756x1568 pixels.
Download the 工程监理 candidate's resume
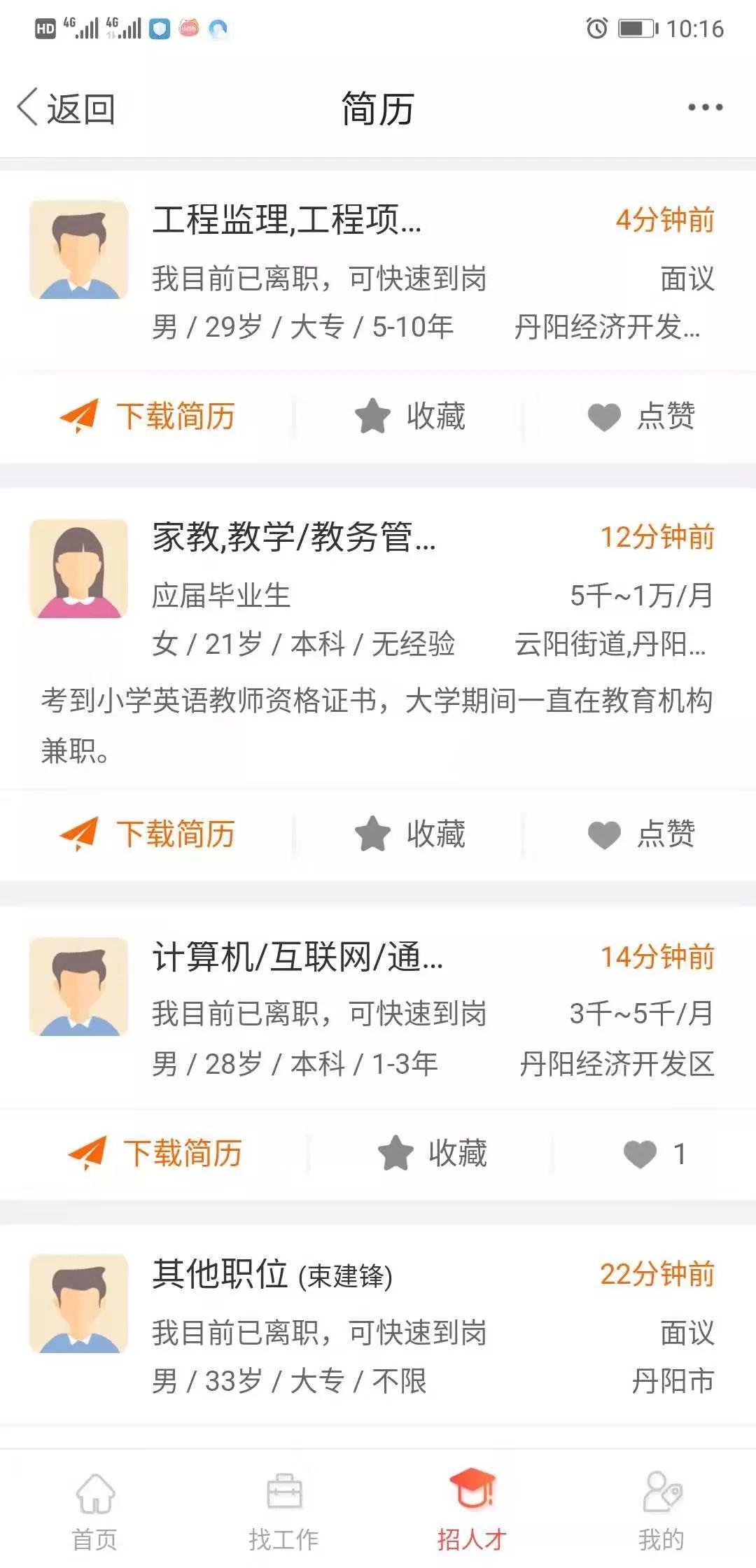(x=148, y=416)
